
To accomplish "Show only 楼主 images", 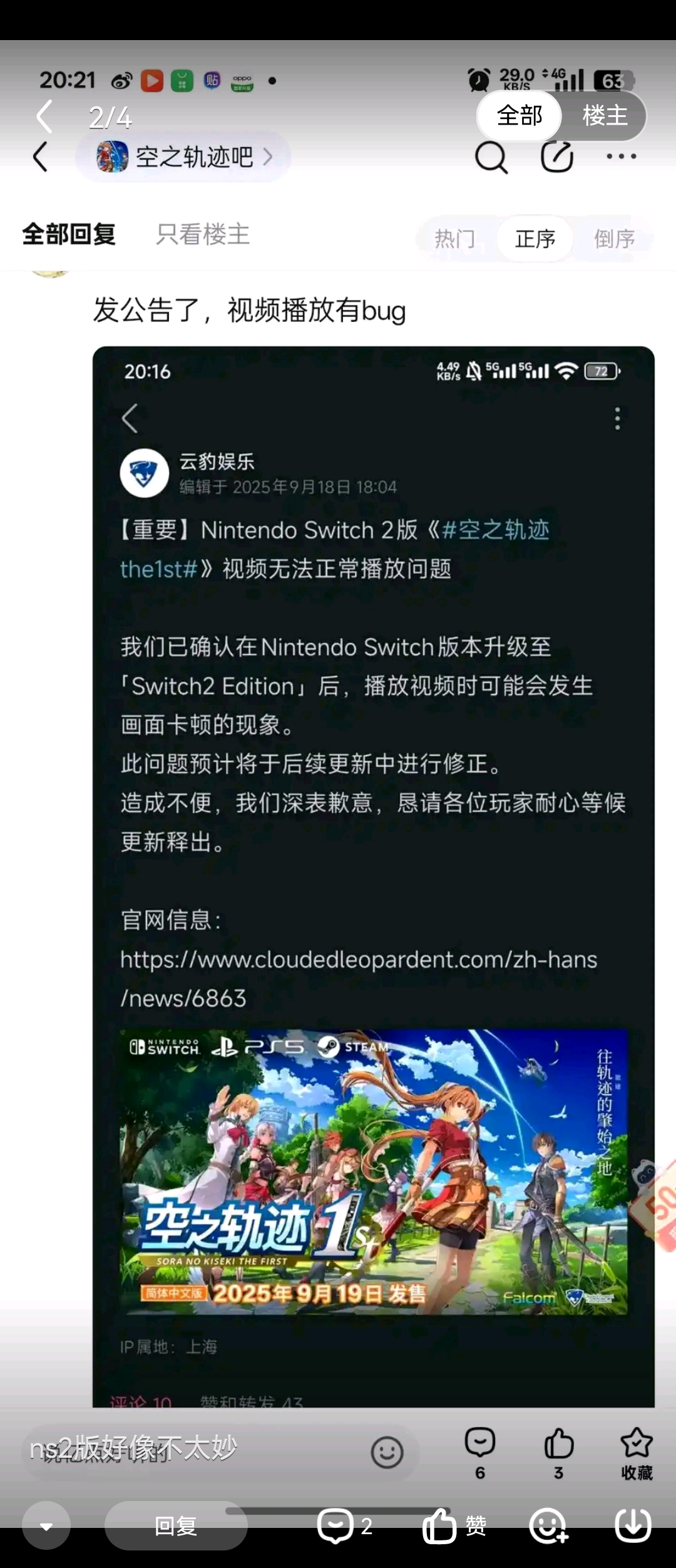I will click(x=604, y=116).
